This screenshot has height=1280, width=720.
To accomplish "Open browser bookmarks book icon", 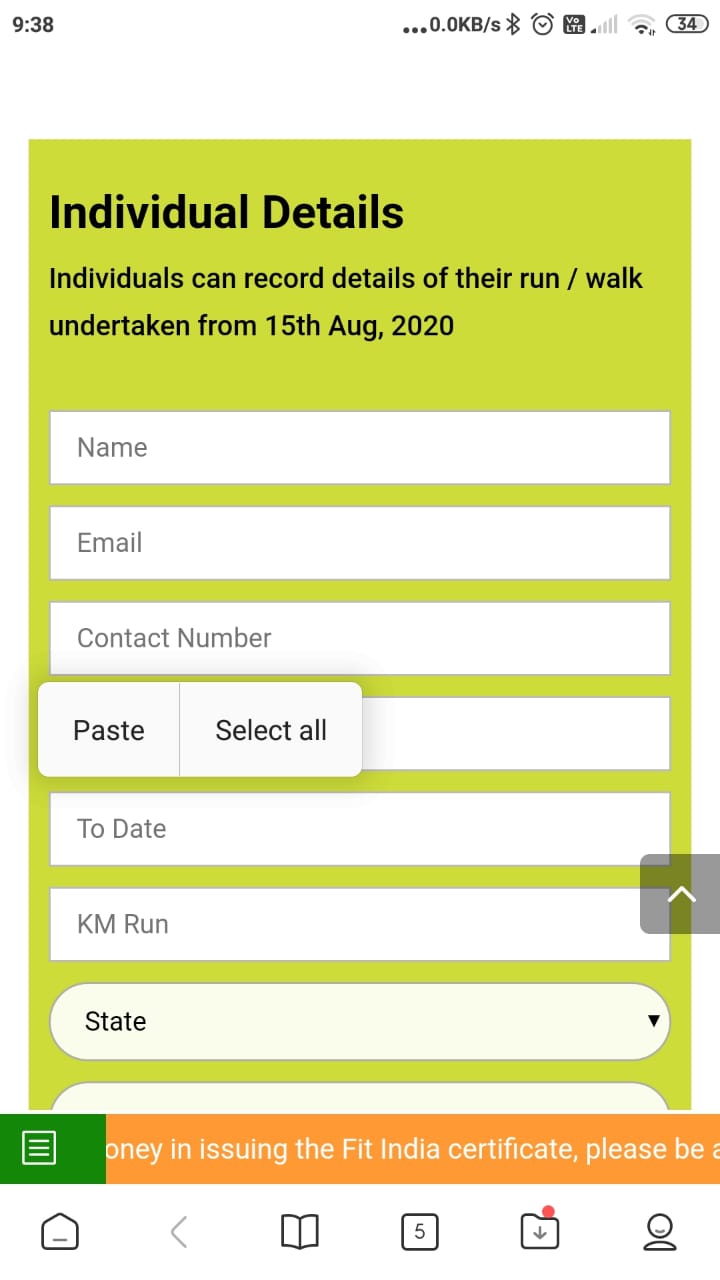I will tap(300, 1231).
